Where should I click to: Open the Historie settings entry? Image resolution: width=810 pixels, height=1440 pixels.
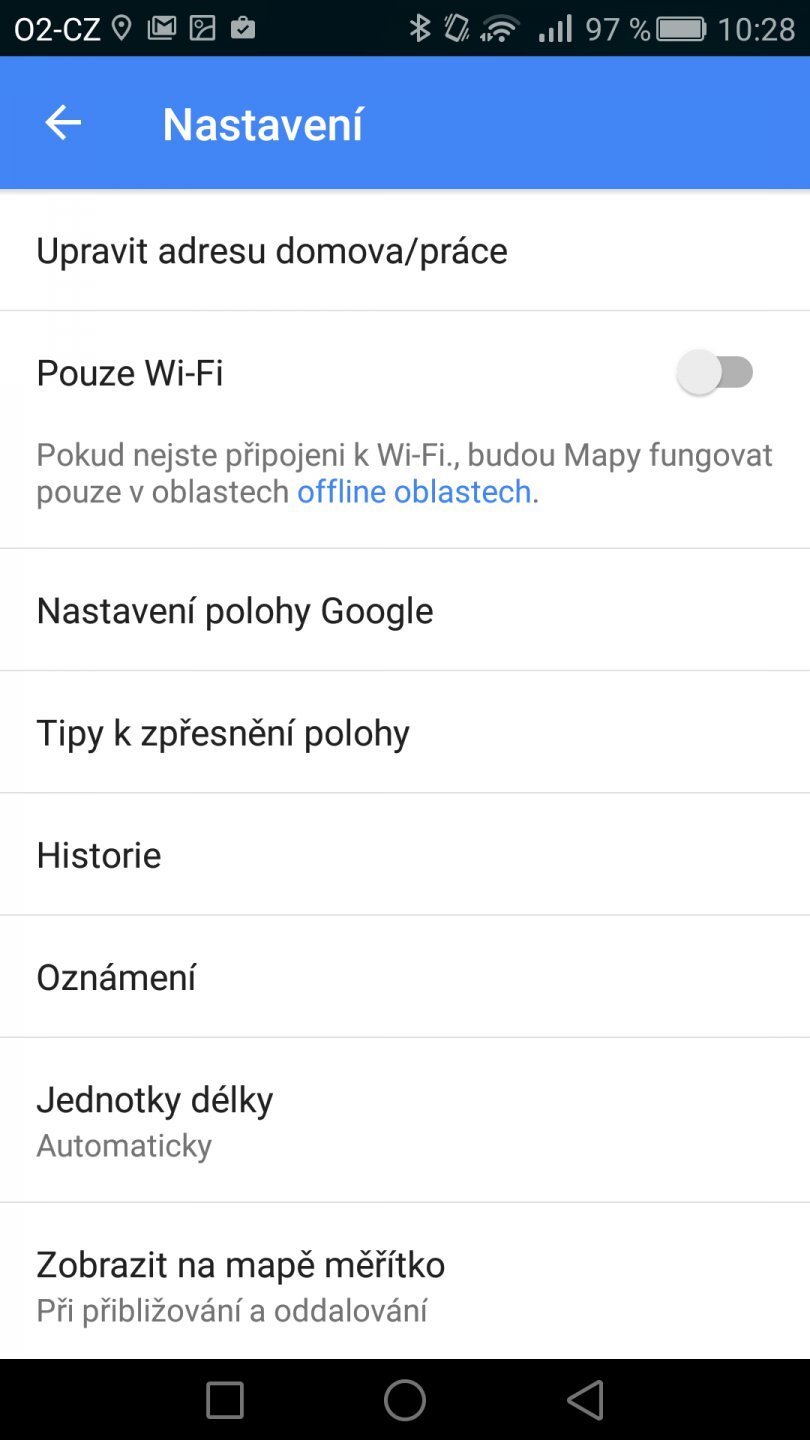coord(98,854)
